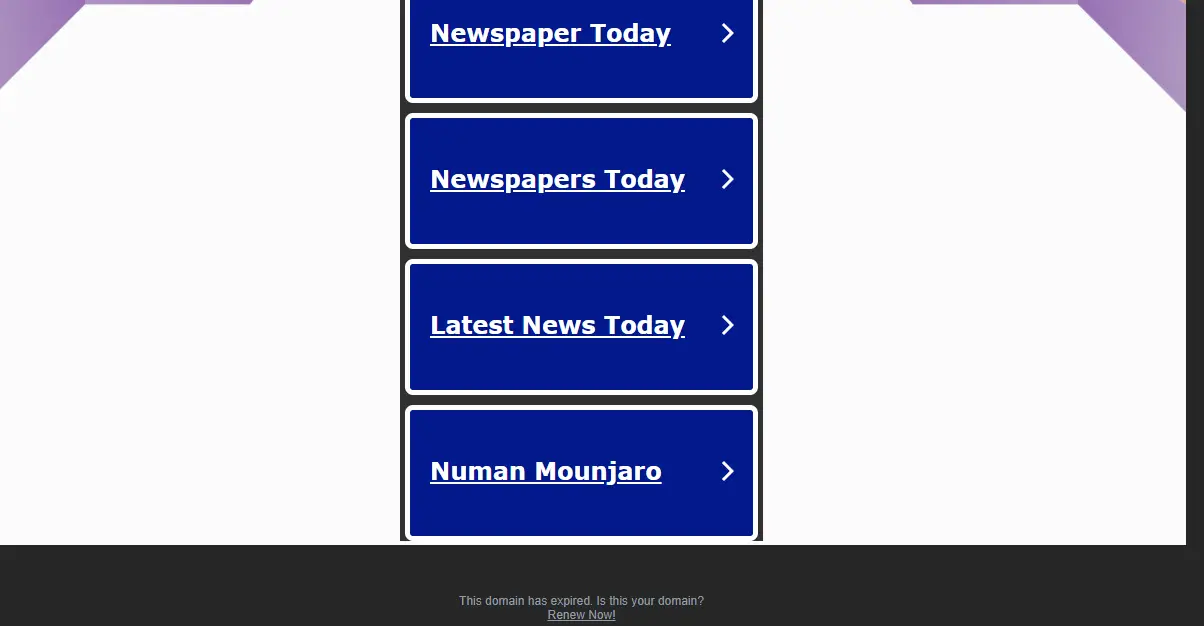The image size is (1204, 626).
Task: Select the Newspapers Today link
Action: tap(557, 180)
